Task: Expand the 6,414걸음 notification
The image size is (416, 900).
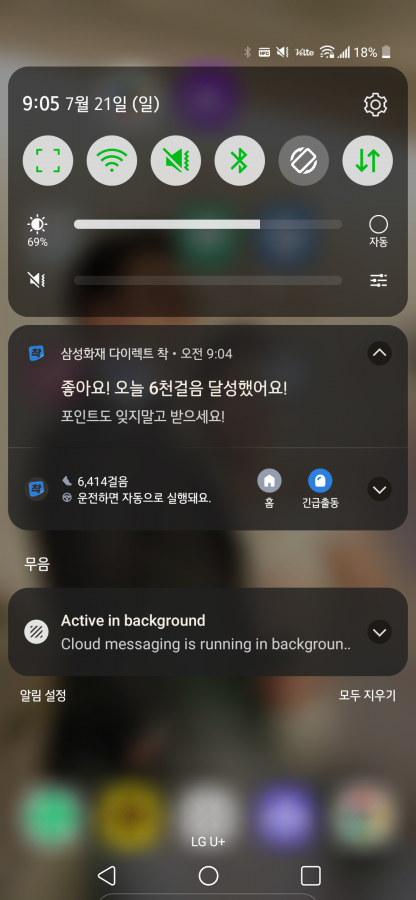Action: pos(379,490)
